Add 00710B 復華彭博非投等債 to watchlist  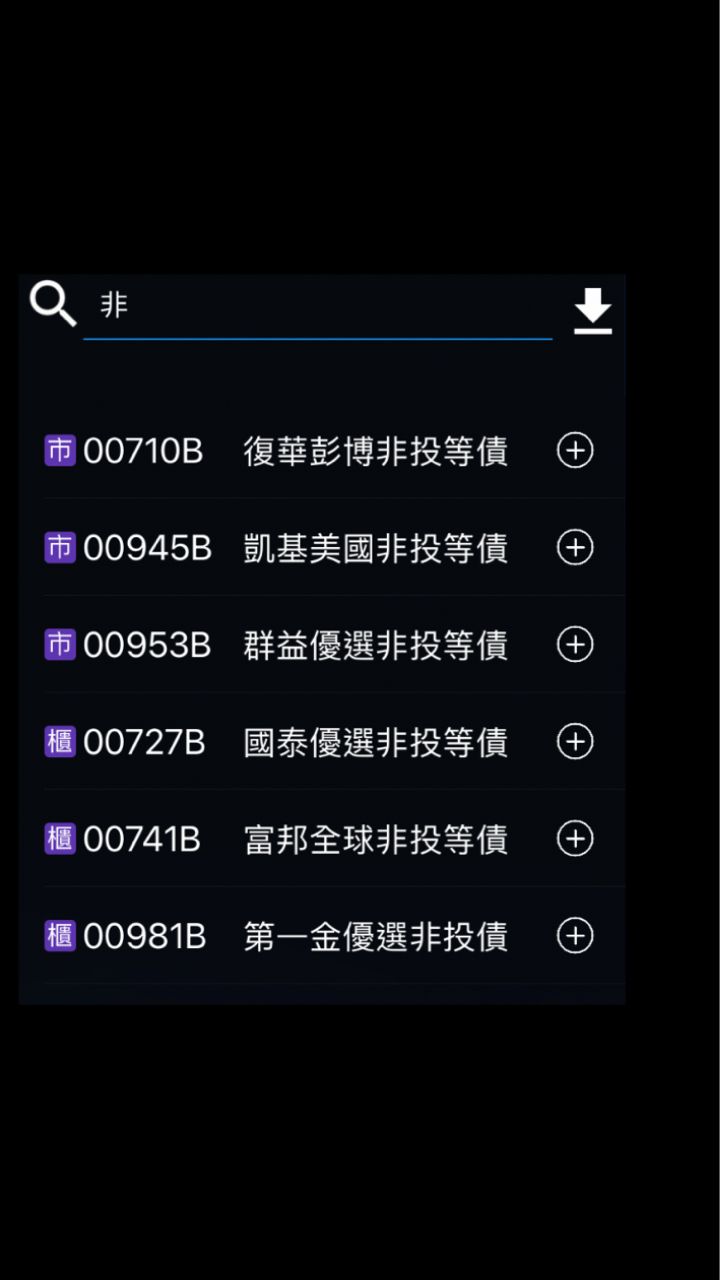tap(575, 451)
